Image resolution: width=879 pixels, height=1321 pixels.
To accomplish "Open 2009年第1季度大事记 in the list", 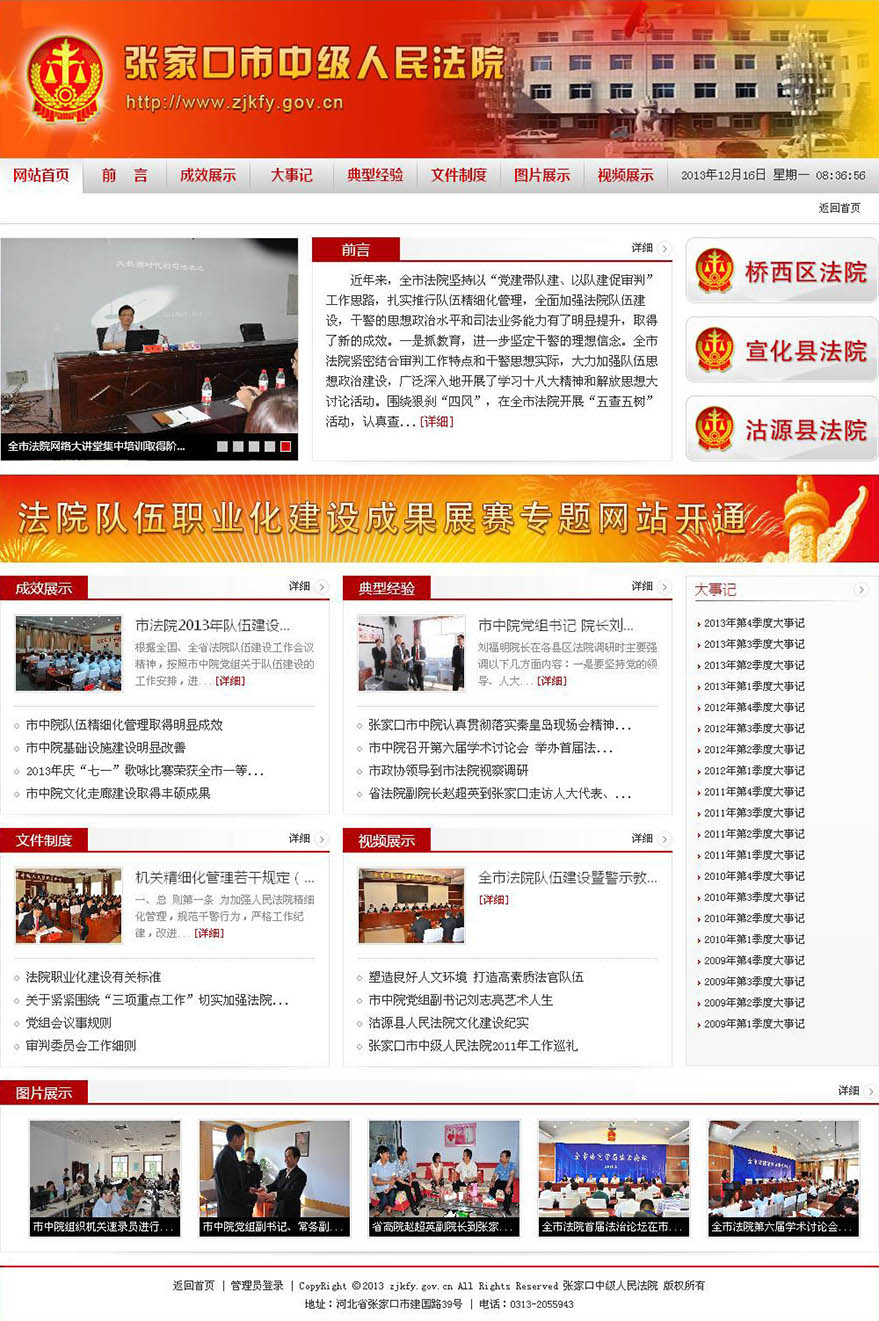I will point(753,1024).
